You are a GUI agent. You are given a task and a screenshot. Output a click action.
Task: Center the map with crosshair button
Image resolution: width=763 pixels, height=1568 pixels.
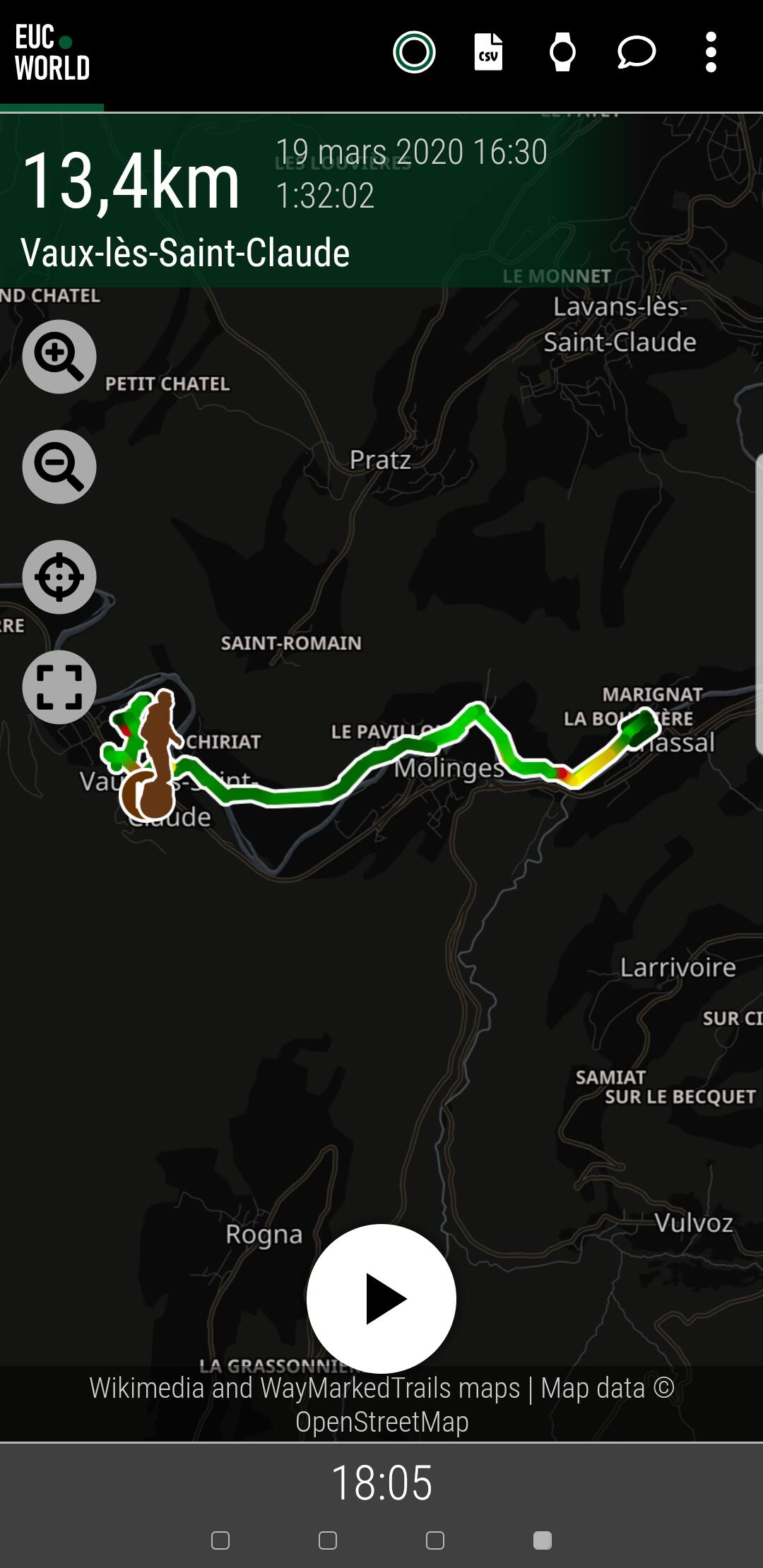59,577
